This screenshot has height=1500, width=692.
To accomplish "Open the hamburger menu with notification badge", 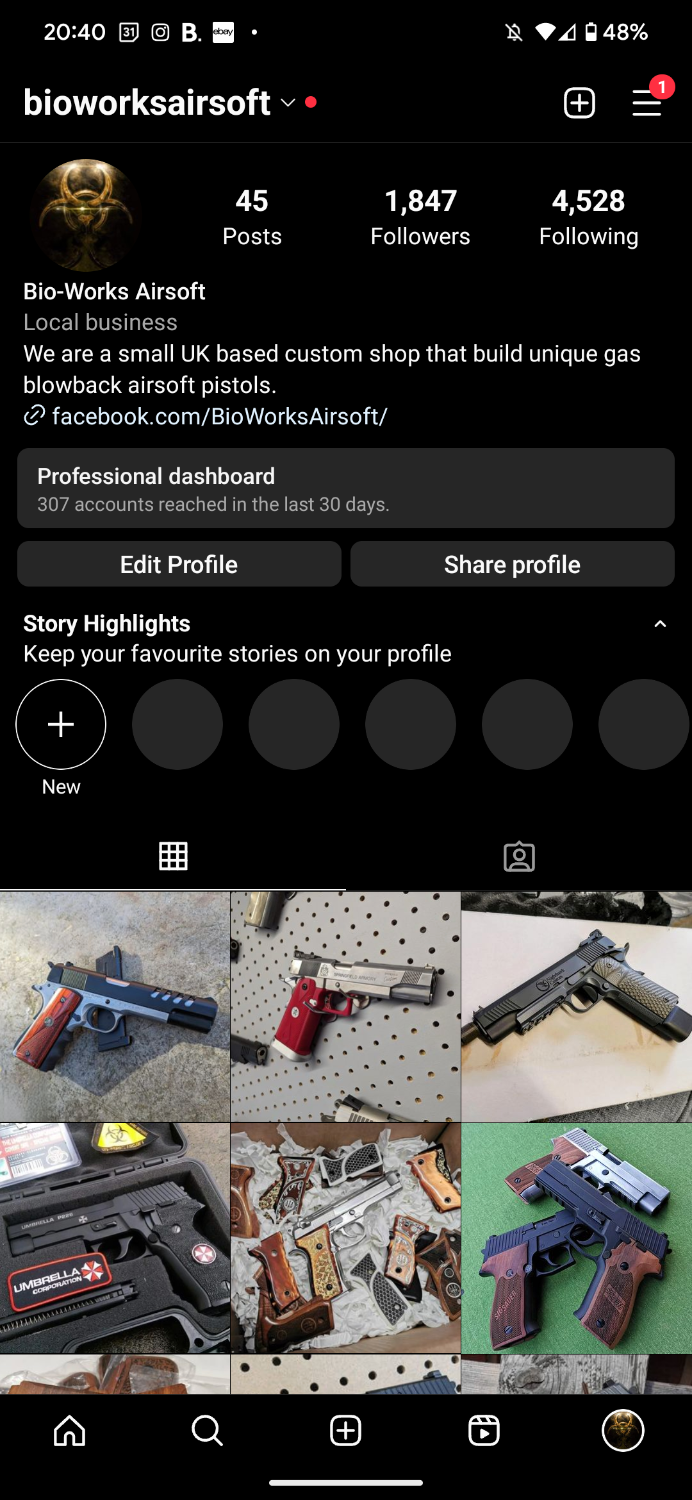I will (x=647, y=103).
